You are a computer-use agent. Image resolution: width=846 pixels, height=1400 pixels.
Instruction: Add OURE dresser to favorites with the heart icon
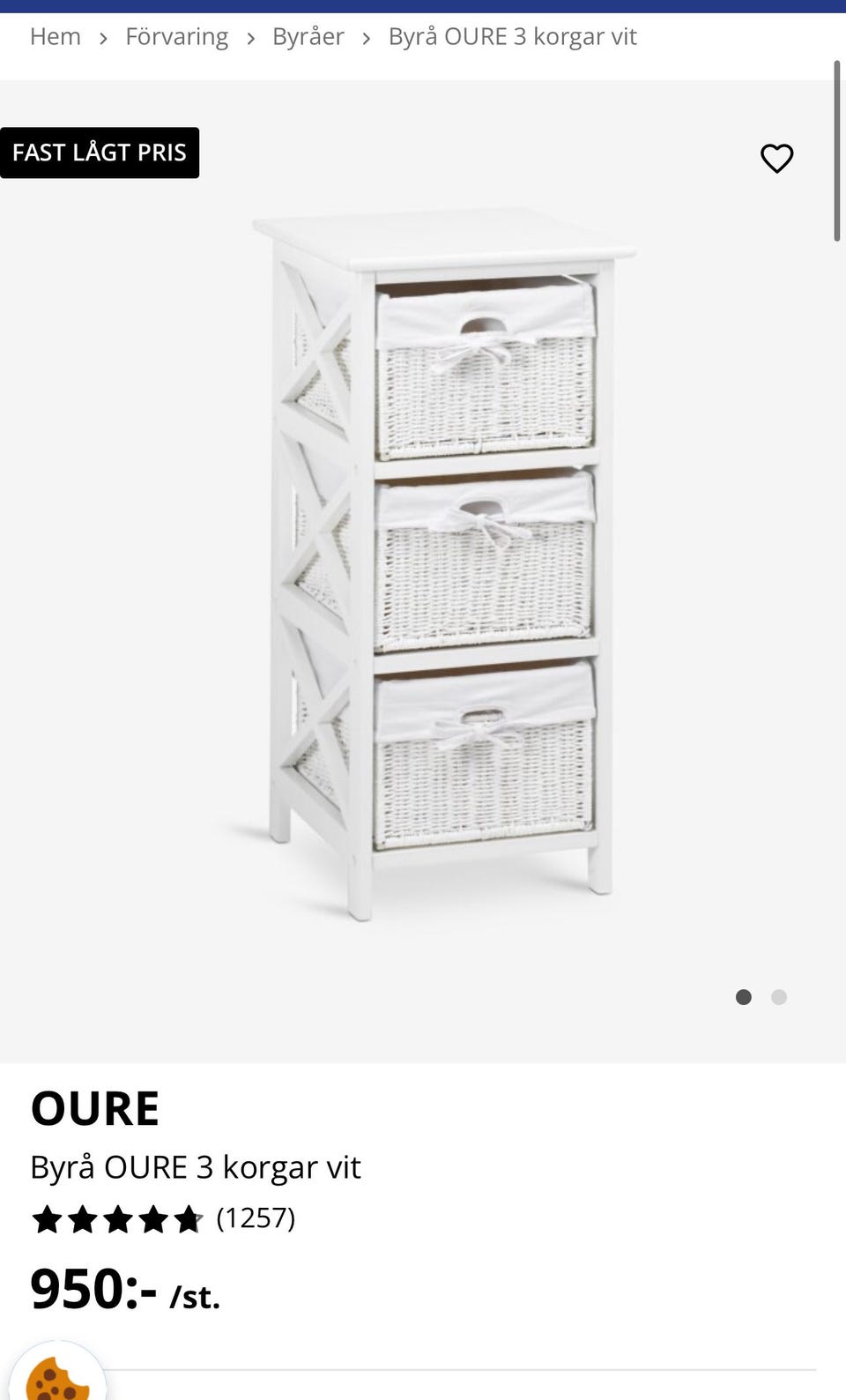point(776,159)
